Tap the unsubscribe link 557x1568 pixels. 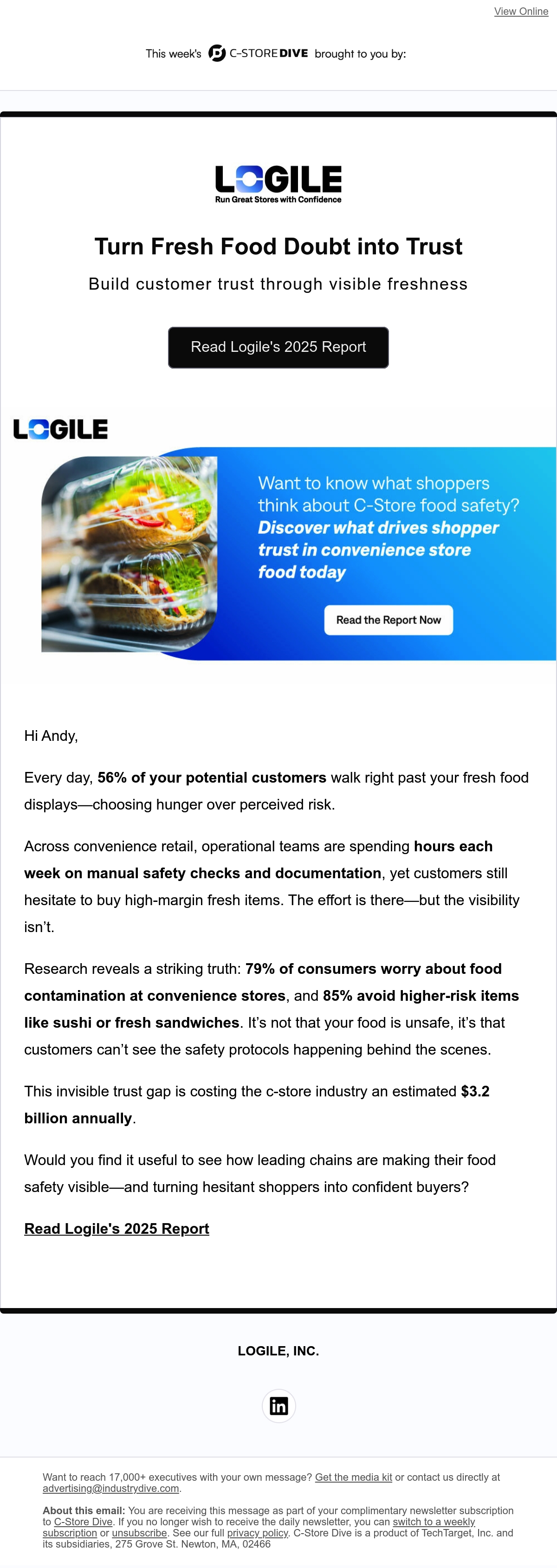(x=139, y=1533)
